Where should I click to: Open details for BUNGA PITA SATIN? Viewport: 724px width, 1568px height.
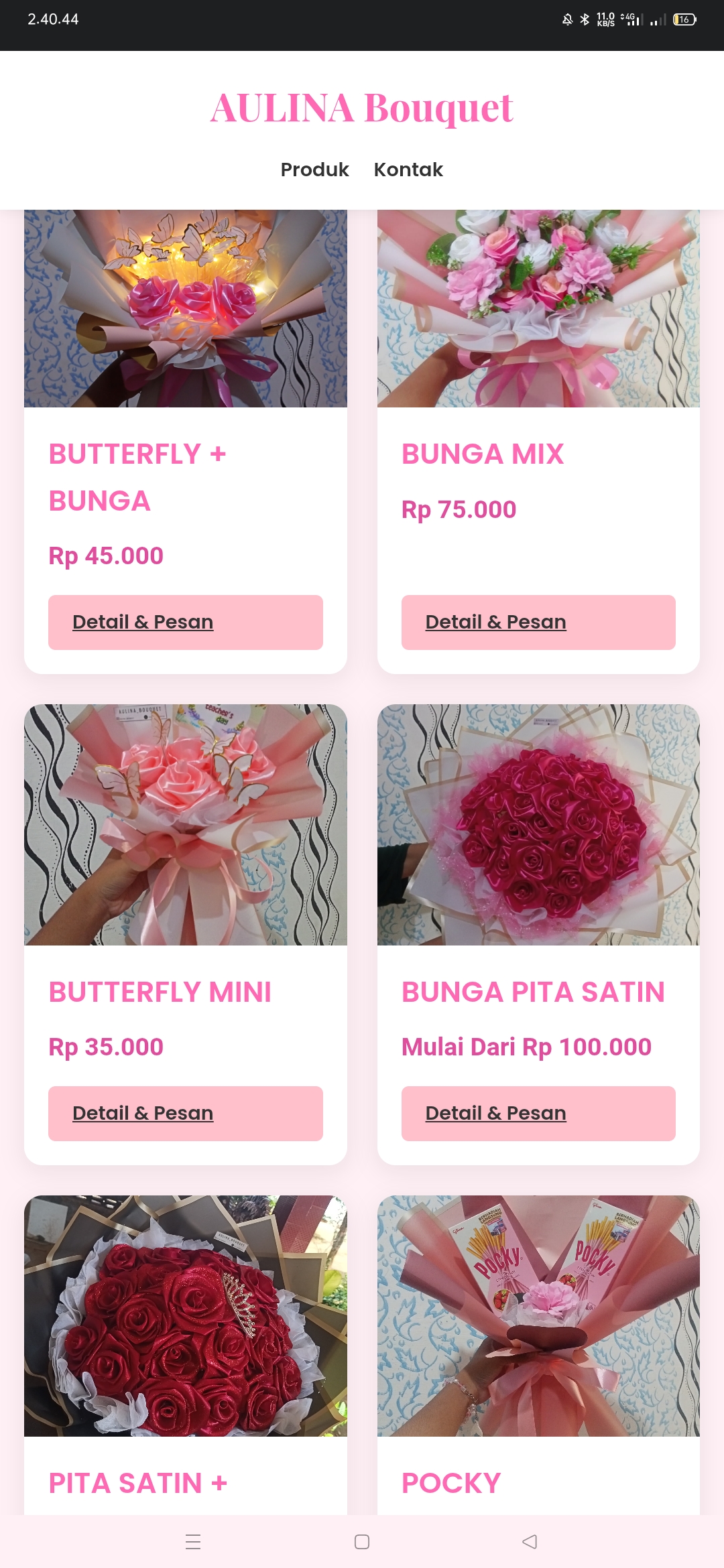tap(538, 1113)
